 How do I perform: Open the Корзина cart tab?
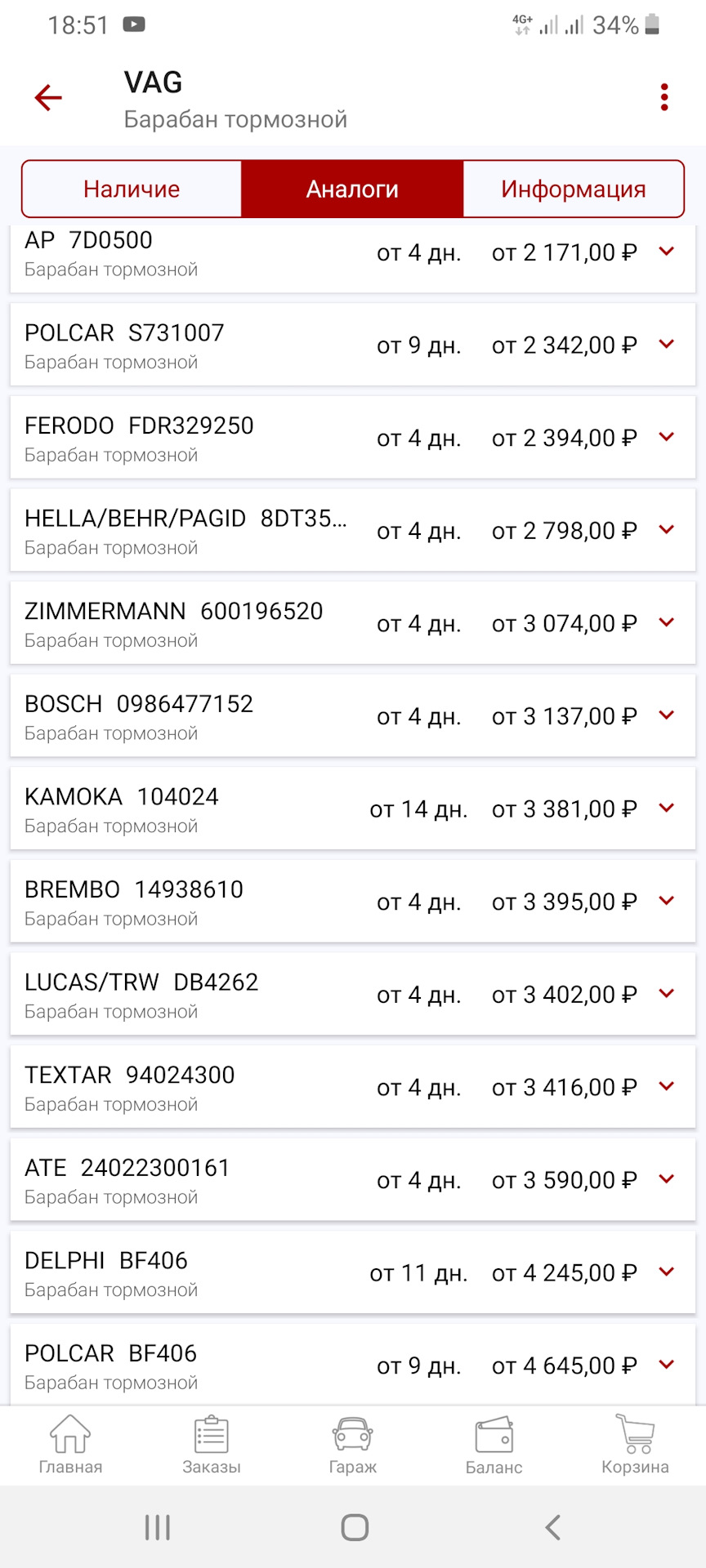[635, 1445]
